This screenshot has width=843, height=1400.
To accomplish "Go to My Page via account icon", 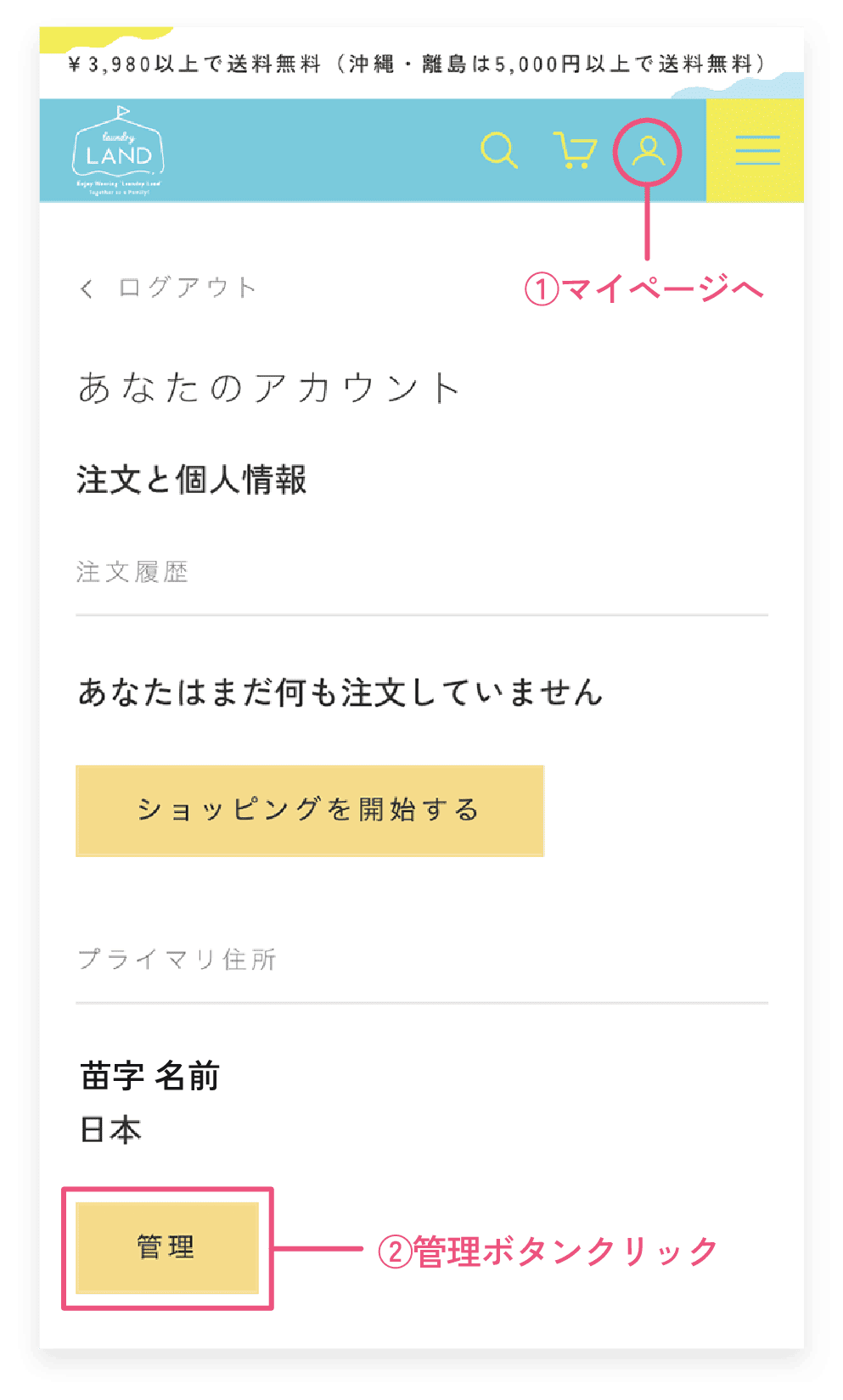I will pyautogui.click(x=649, y=150).
